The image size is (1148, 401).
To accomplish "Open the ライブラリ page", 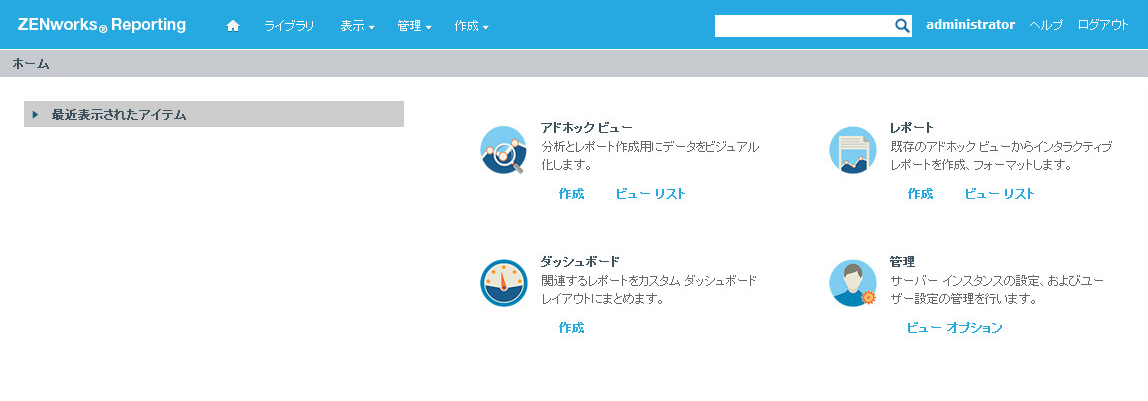I will click(289, 26).
